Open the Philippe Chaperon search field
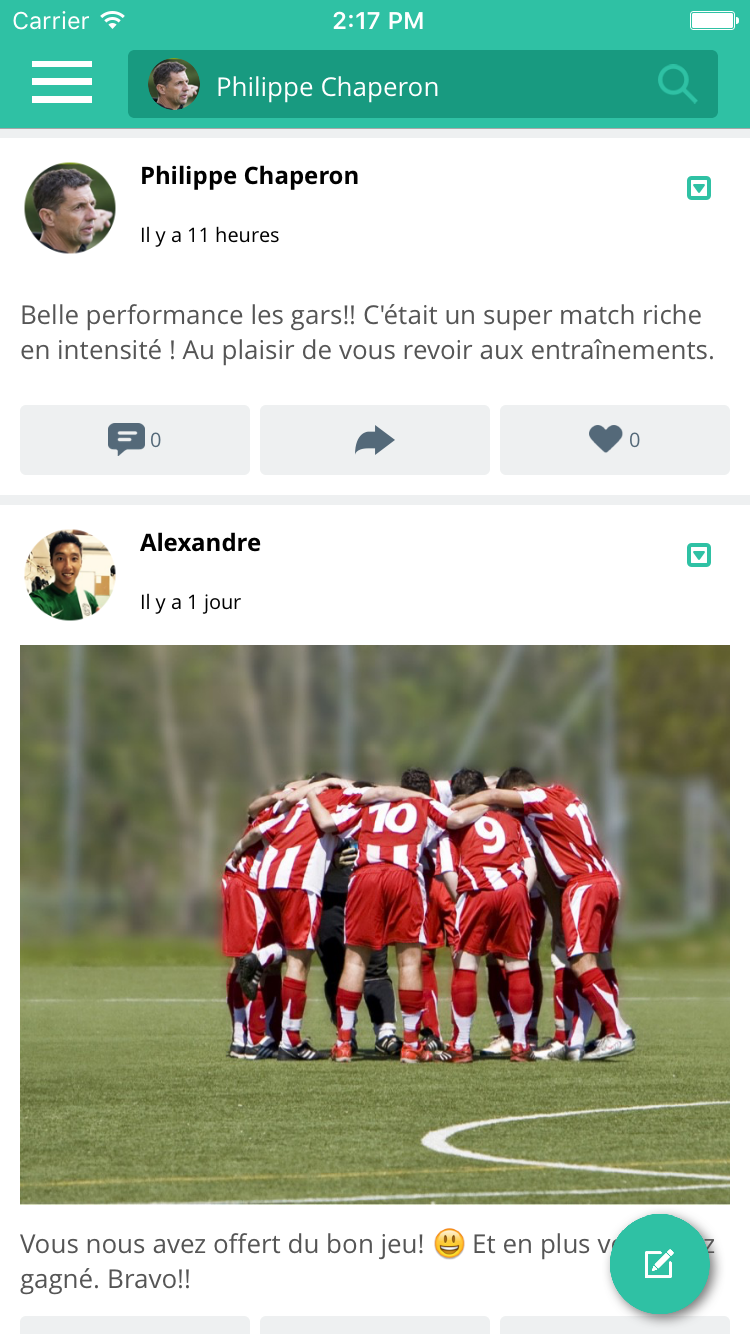750x1334 pixels. pyautogui.click(x=400, y=86)
